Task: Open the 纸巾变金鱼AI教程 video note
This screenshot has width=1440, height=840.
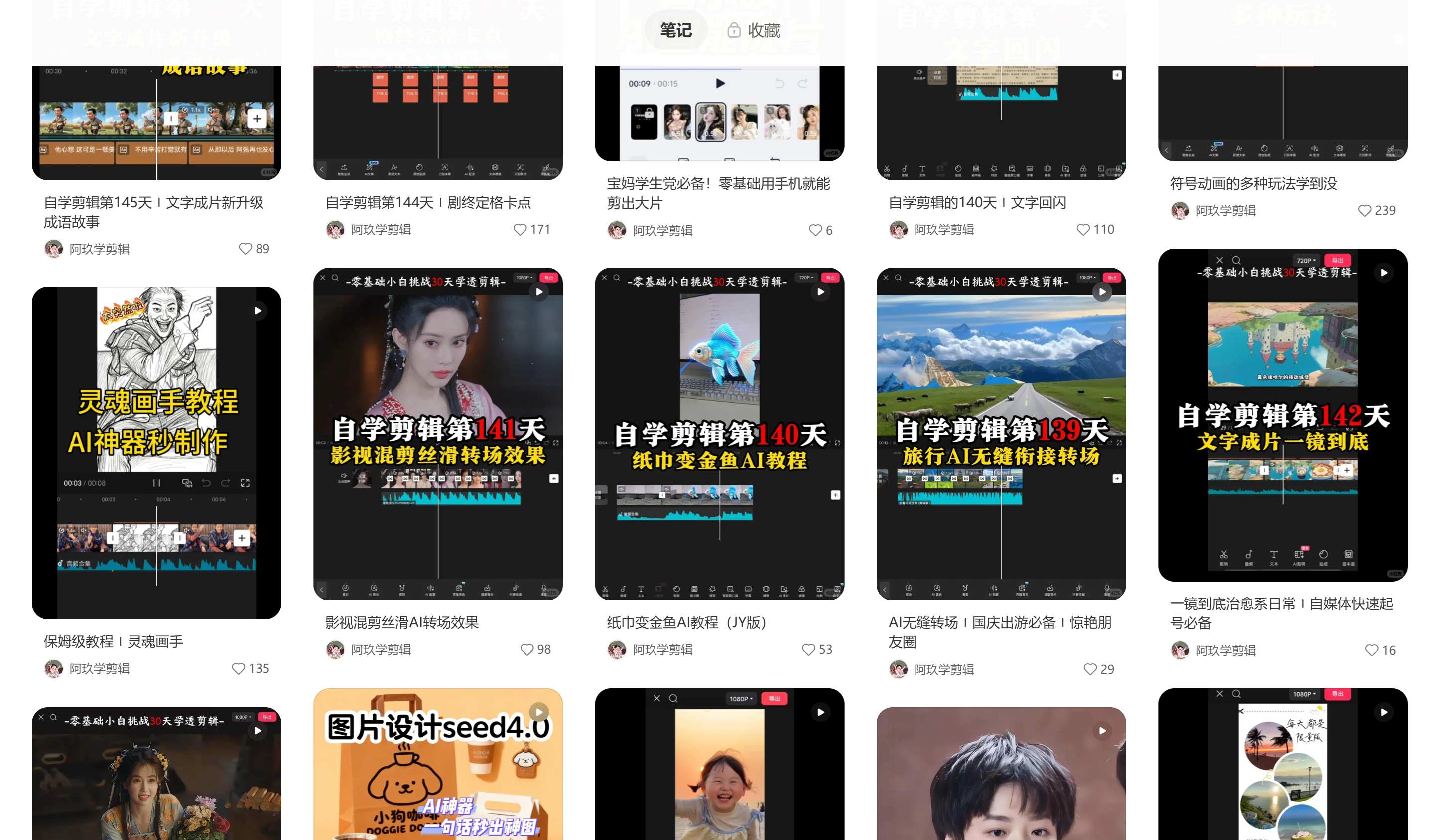Action: click(719, 434)
